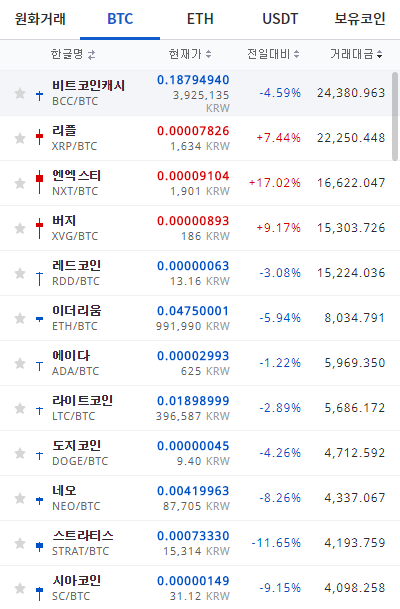The width and height of the screenshot is (400, 609).
Task: Open the 라이트코인 LTC/BTC row
Action: [x=196, y=408]
